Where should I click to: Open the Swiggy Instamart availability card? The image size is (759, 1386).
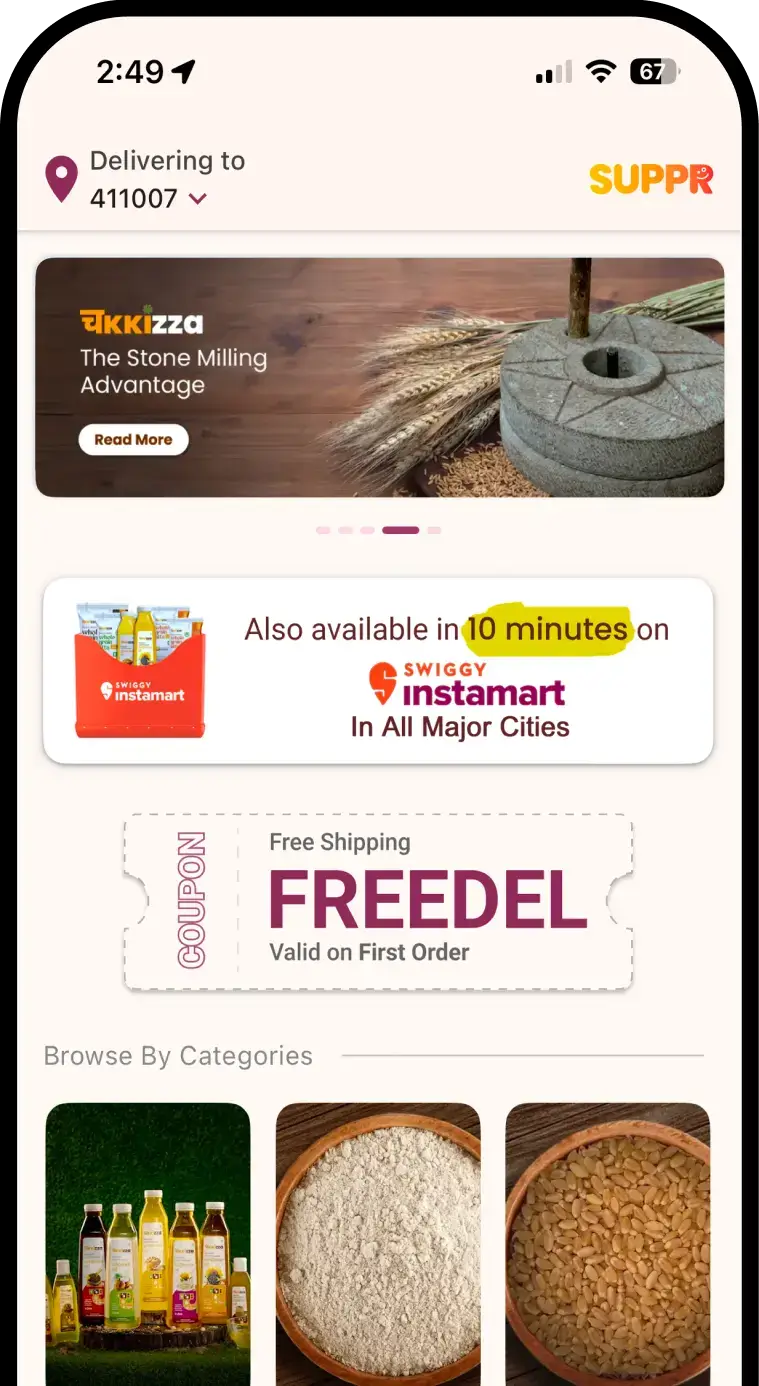[378, 670]
